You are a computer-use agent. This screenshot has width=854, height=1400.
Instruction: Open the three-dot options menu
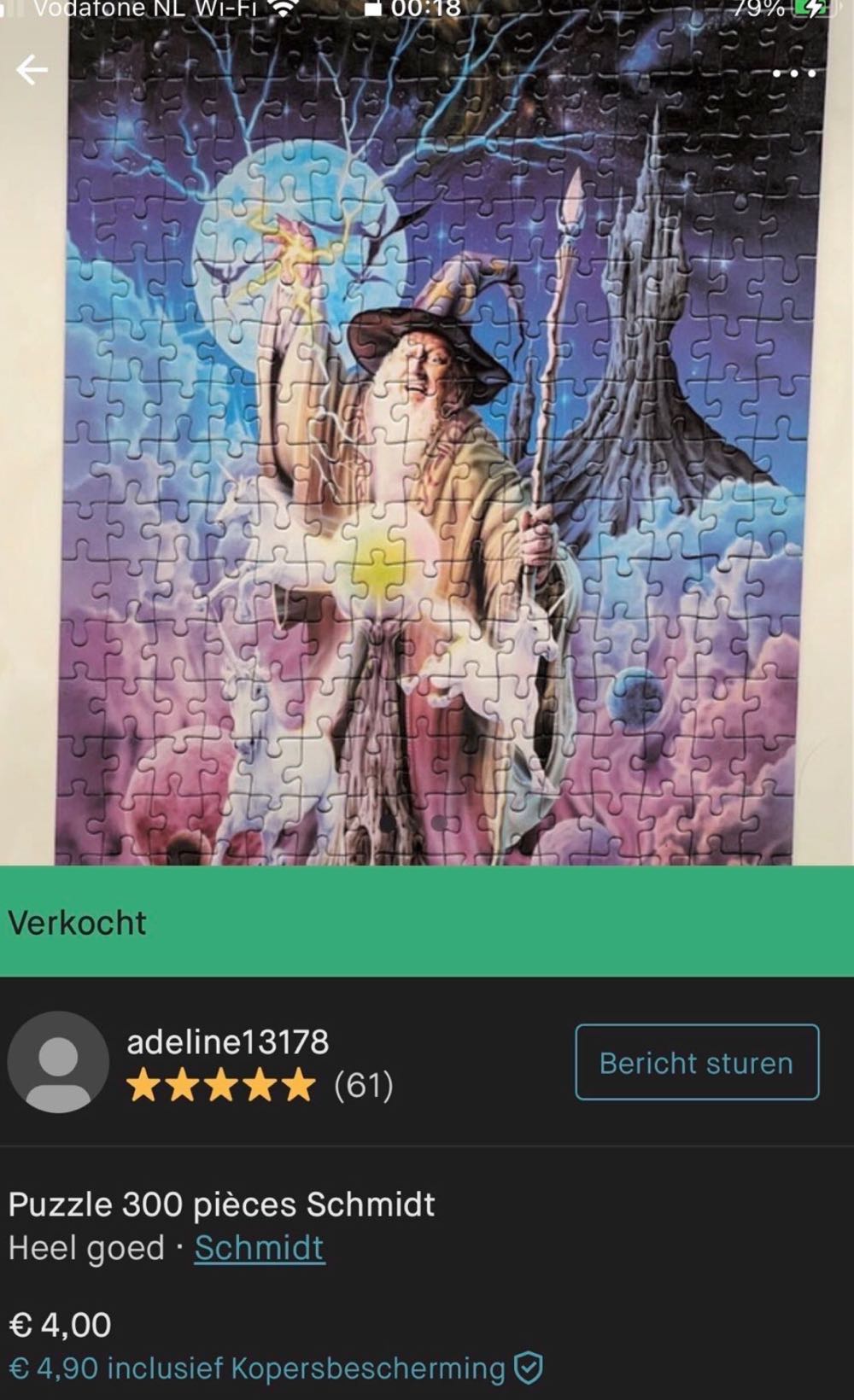click(x=793, y=73)
